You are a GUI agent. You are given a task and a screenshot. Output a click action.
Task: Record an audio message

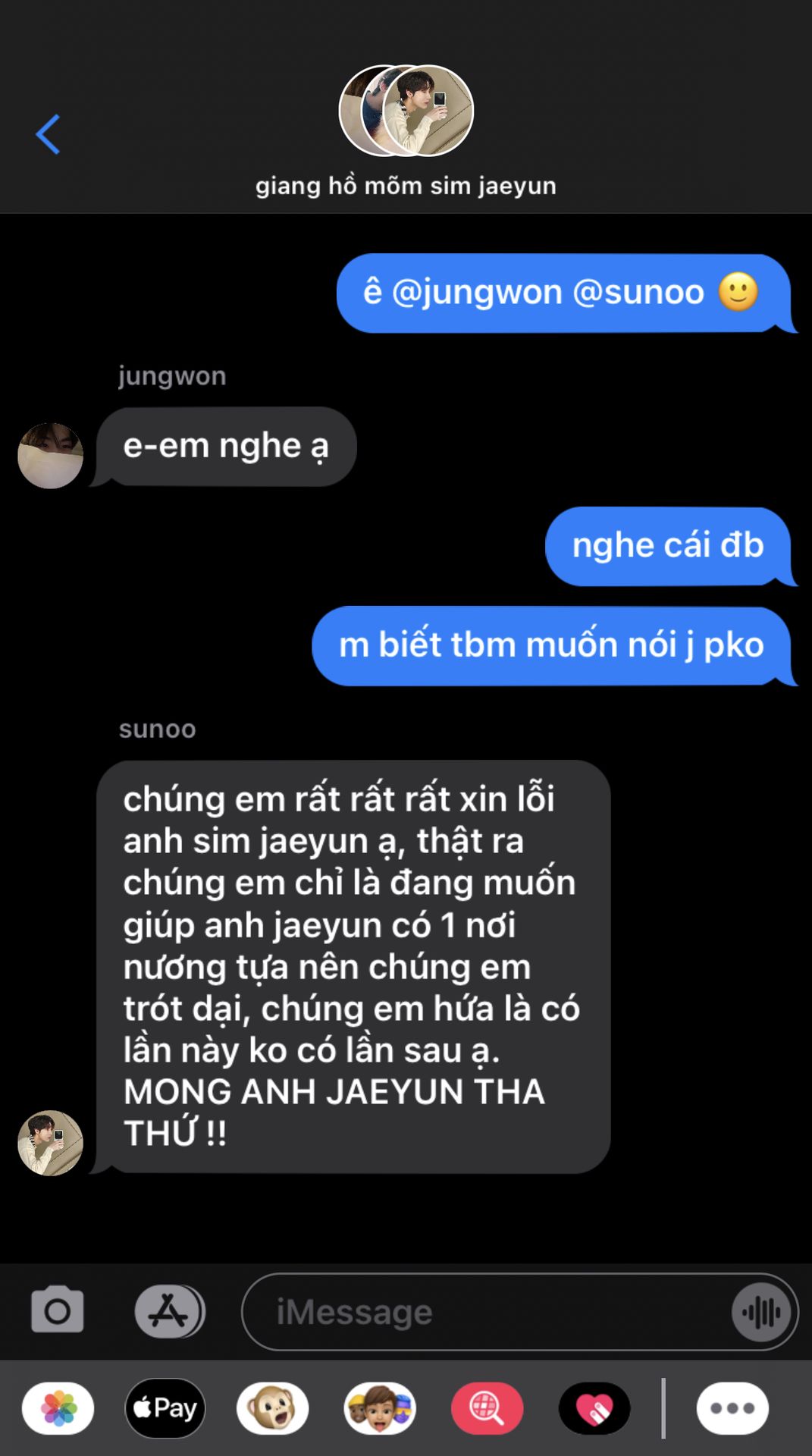[x=761, y=1312]
